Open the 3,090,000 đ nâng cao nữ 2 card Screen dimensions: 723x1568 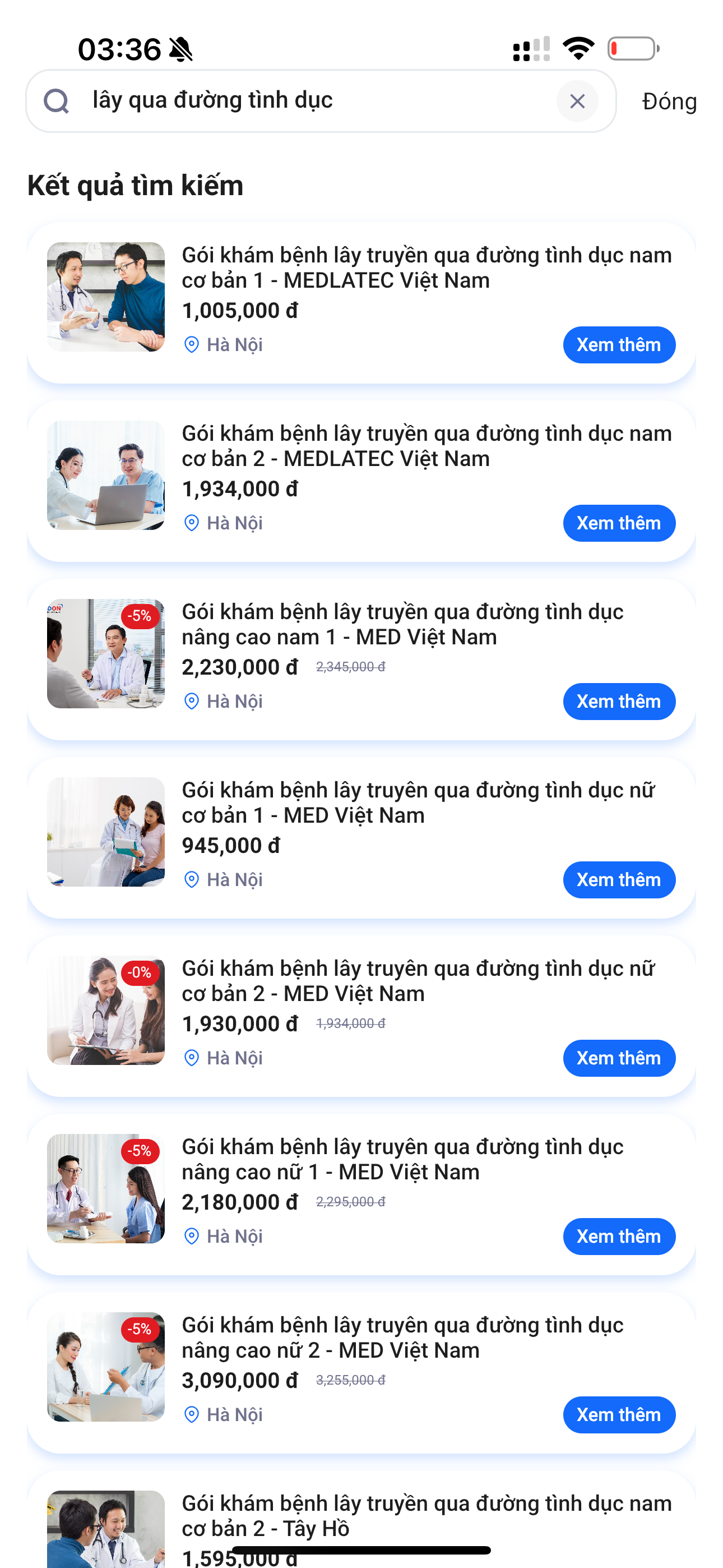[365, 1352]
